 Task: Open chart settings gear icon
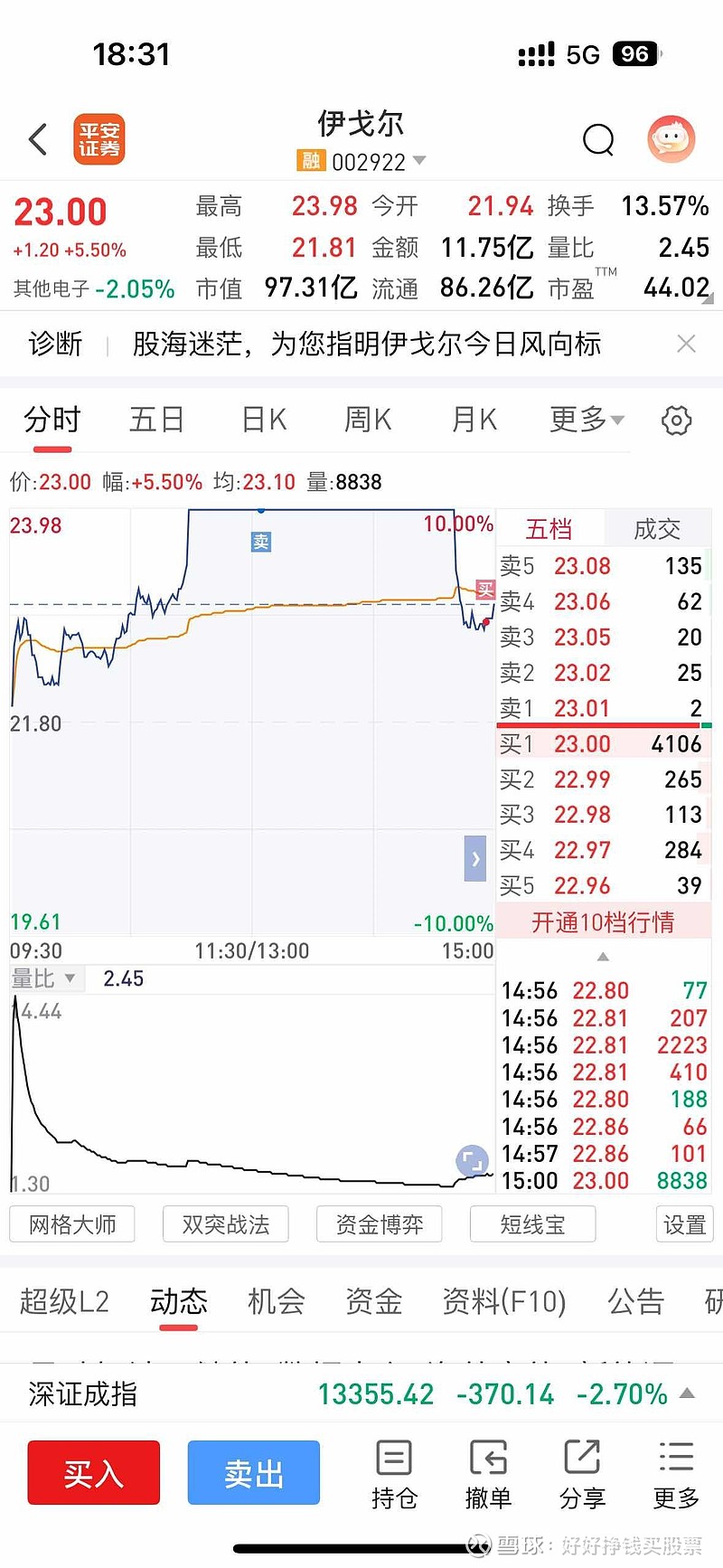click(677, 420)
